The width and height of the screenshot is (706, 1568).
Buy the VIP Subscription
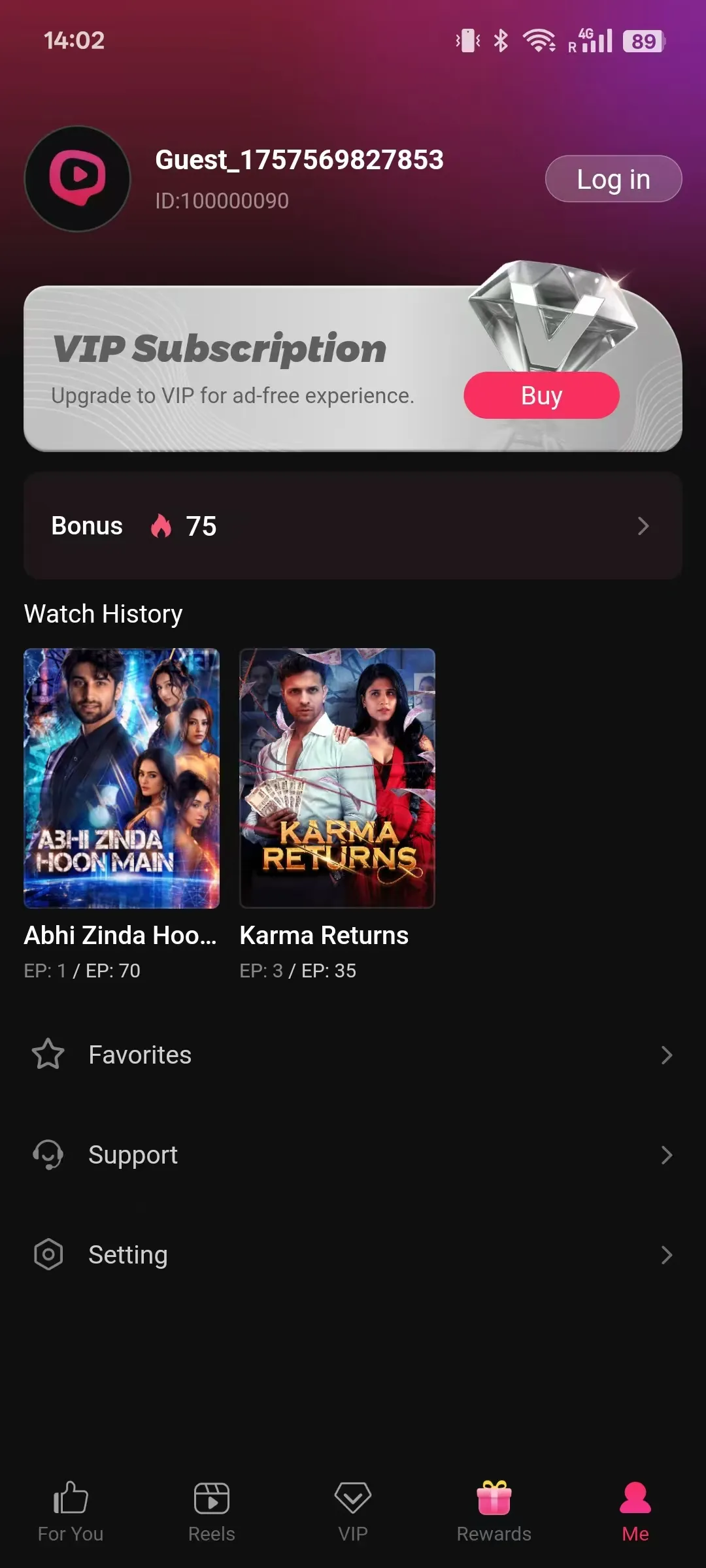coord(541,395)
